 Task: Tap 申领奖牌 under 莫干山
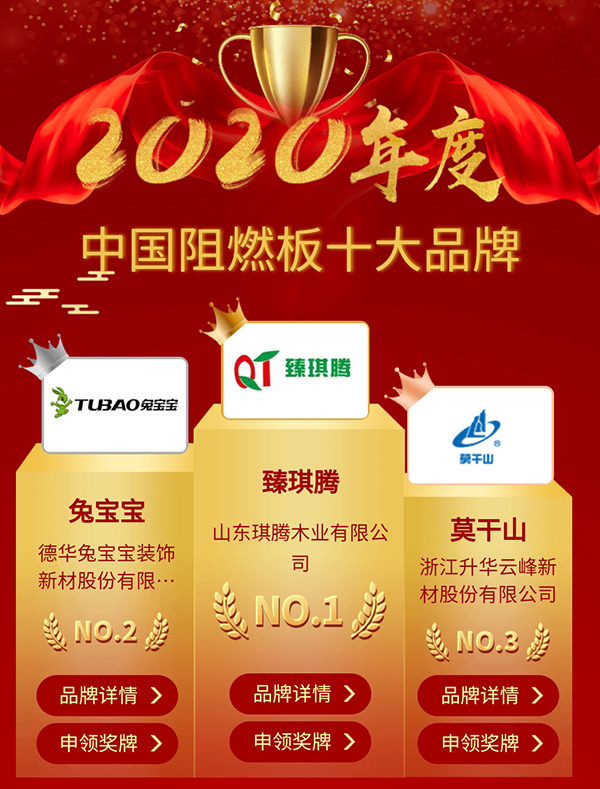[488, 743]
